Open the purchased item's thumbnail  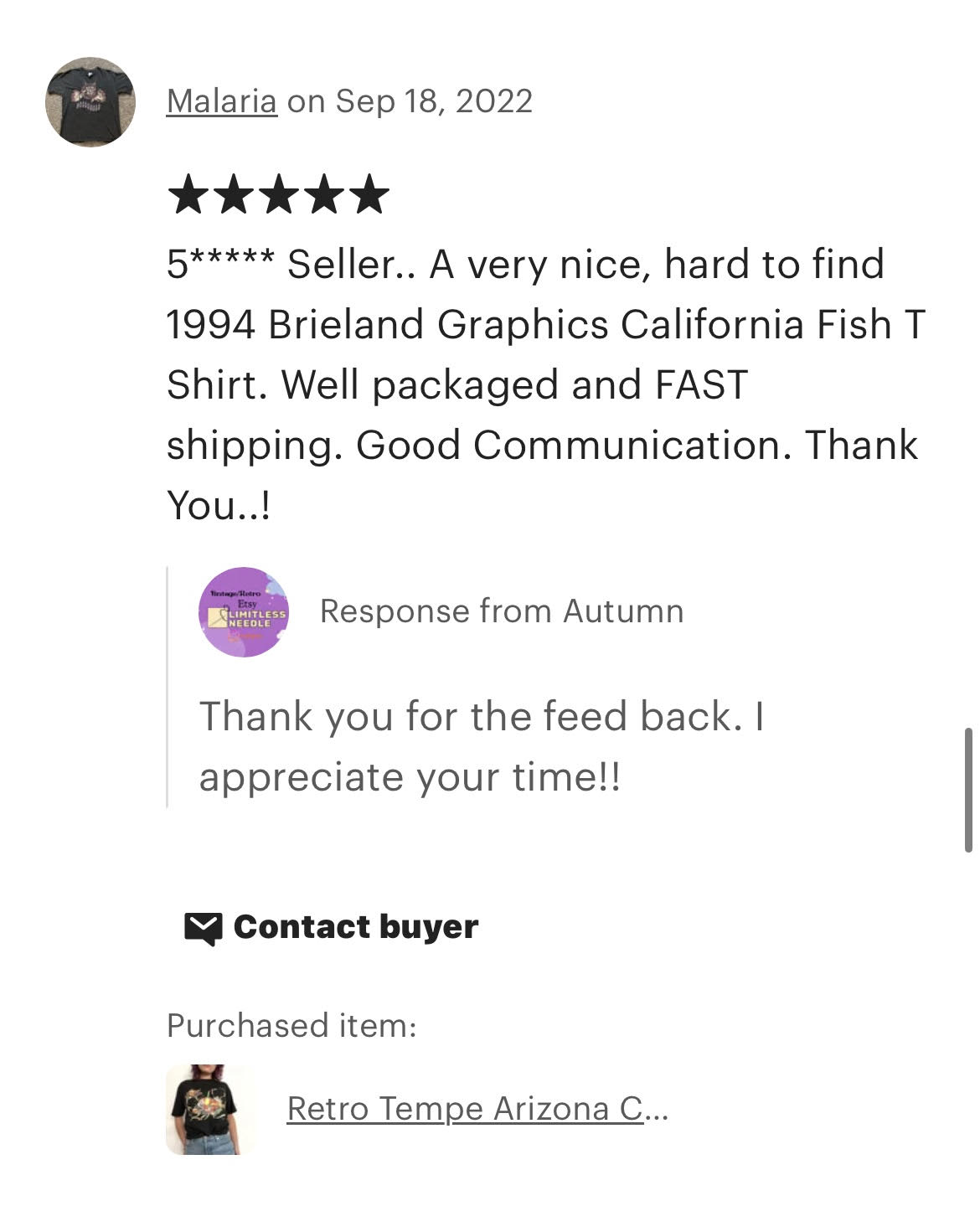pyautogui.click(x=209, y=1109)
